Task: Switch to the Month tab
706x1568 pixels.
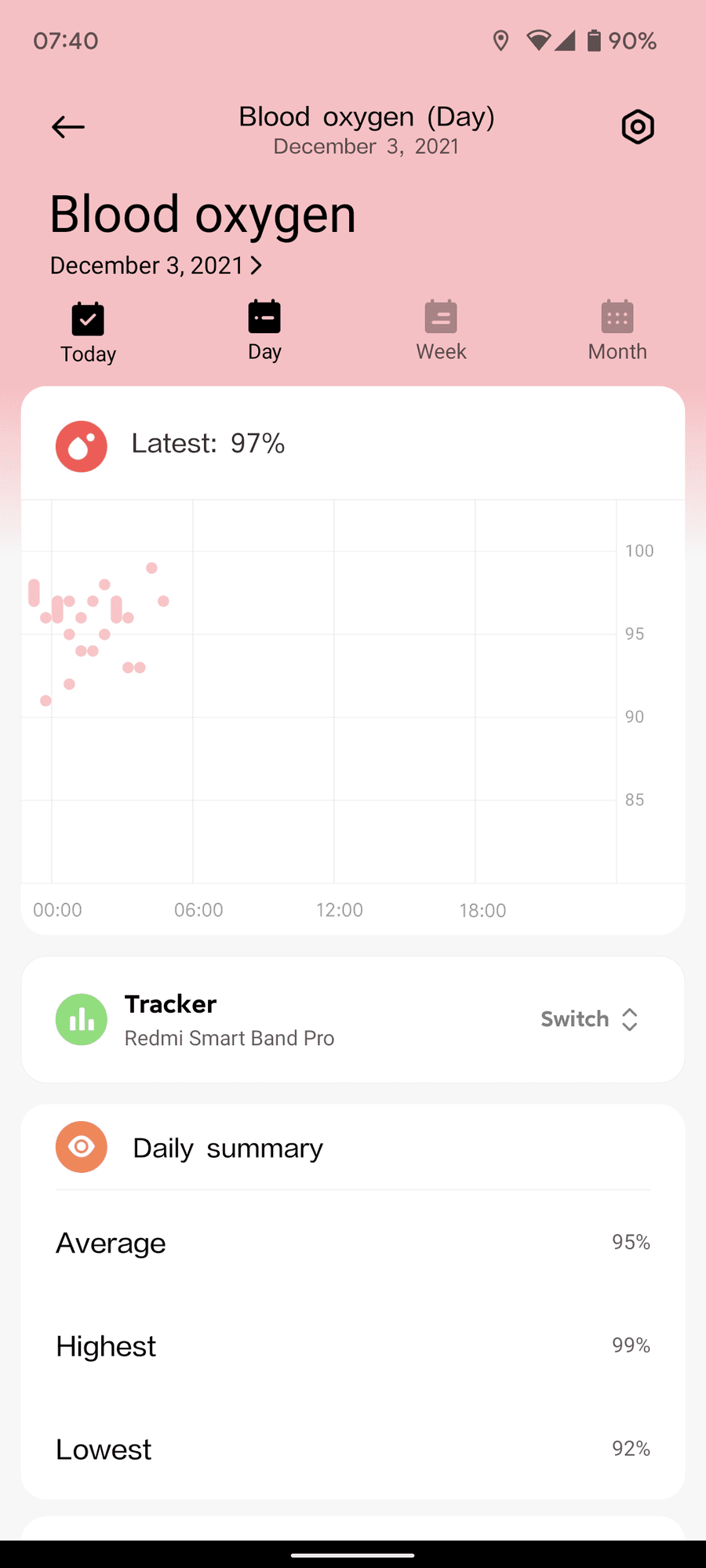Action: click(x=617, y=331)
